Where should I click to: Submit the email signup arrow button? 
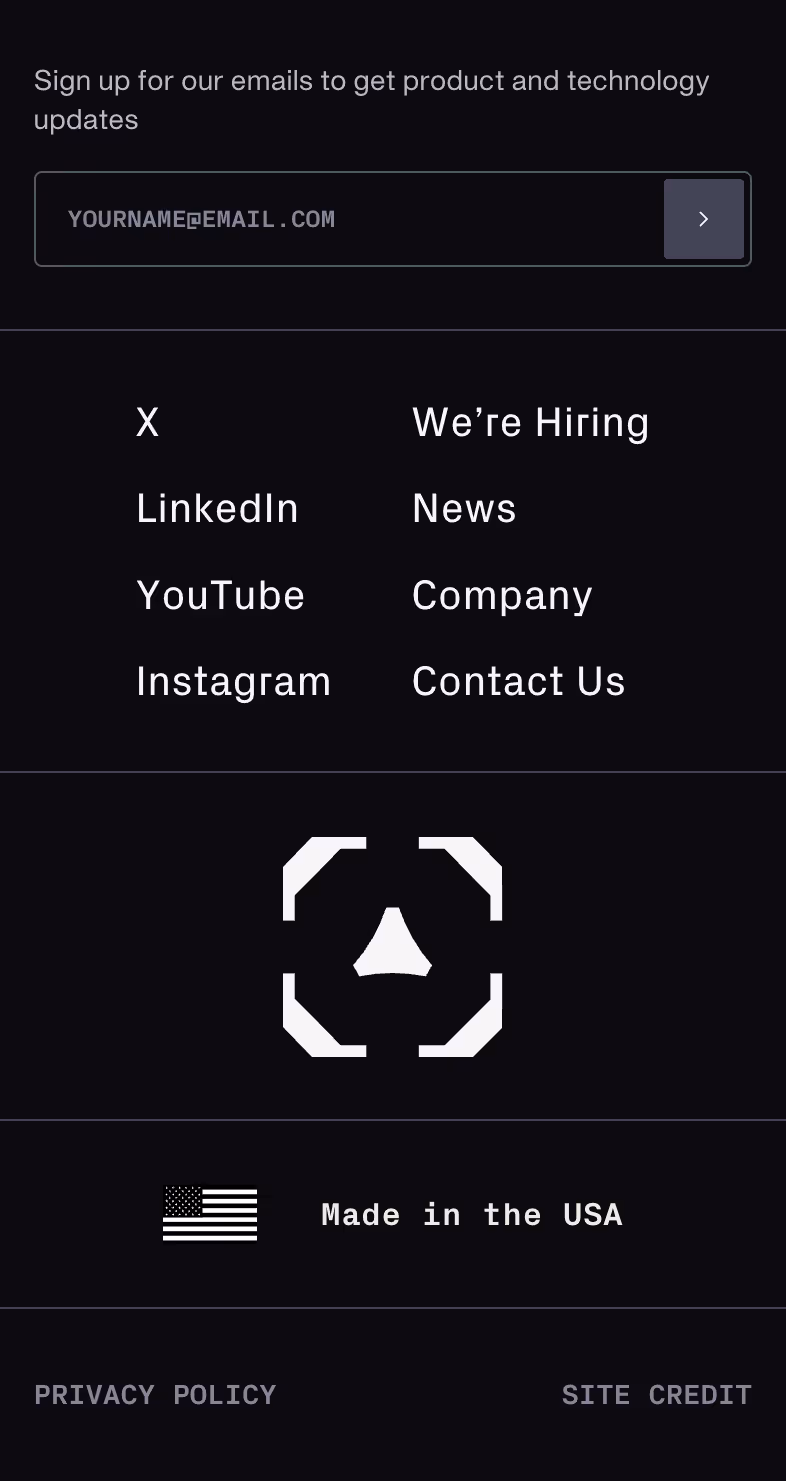(x=703, y=219)
